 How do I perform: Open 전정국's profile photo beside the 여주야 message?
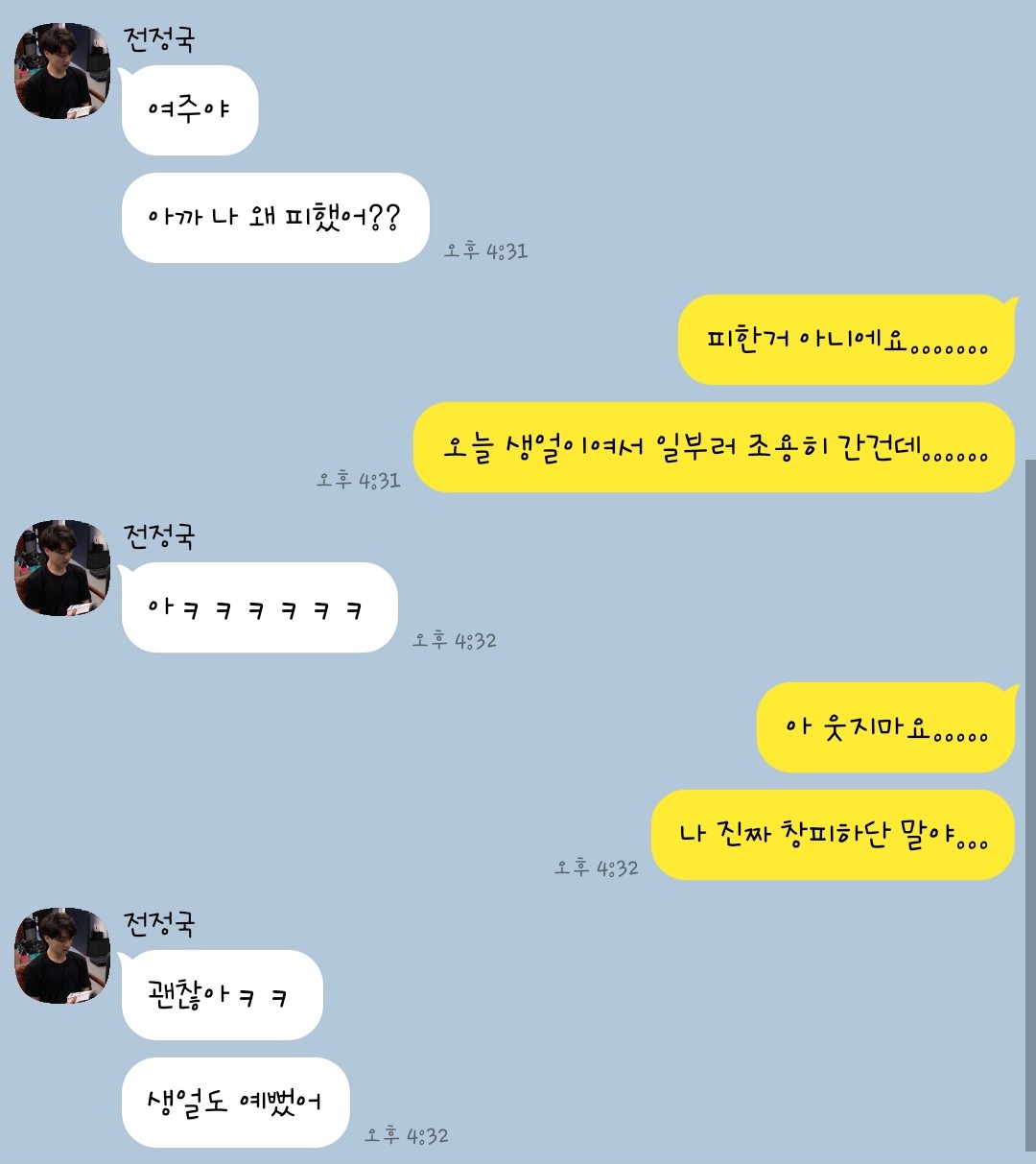click(x=62, y=71)
